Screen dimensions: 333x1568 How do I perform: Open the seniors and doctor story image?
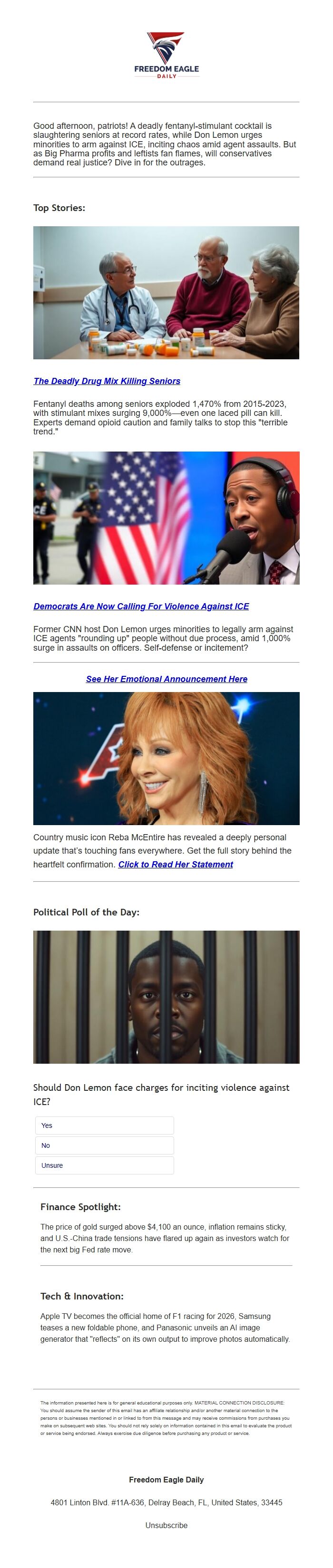pos(166,293)
